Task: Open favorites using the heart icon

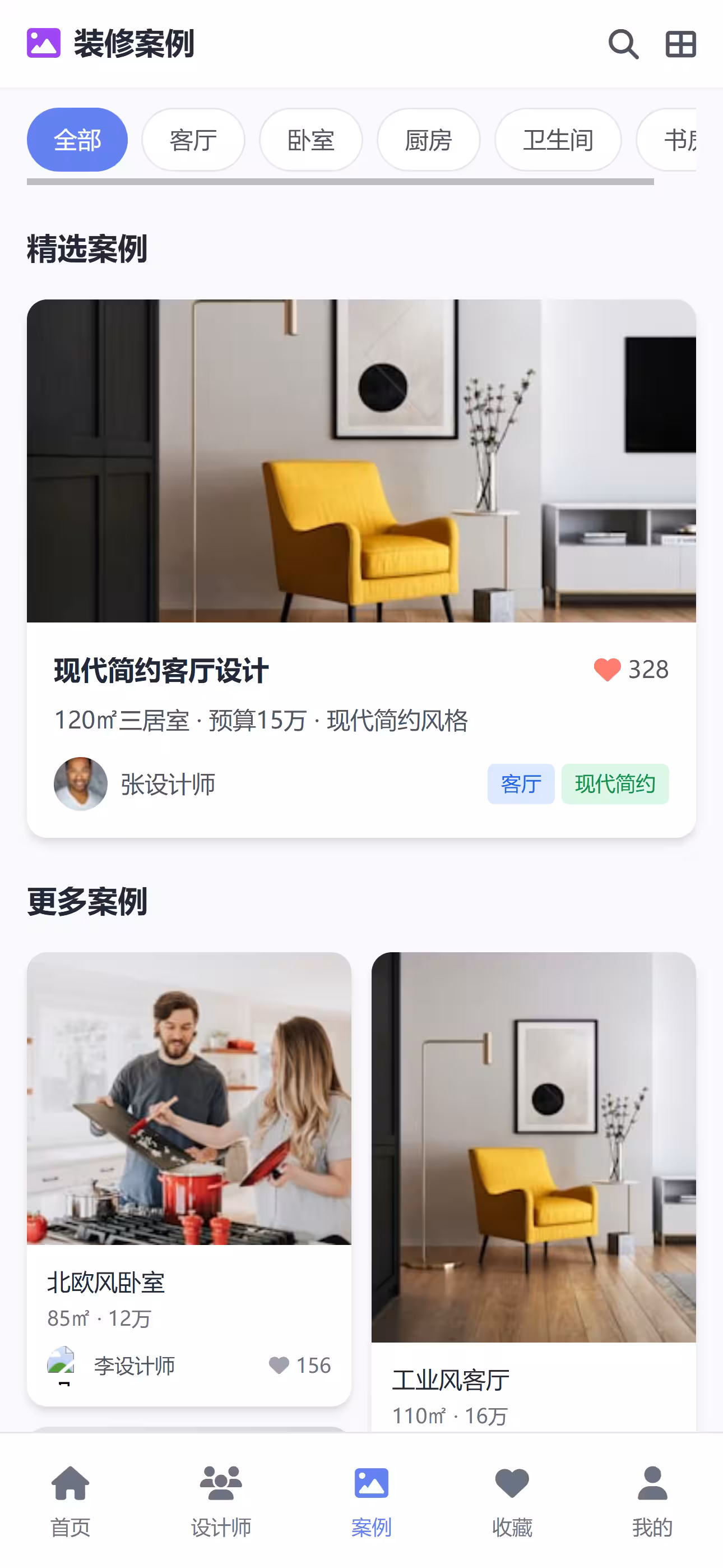Action: [x=511, y=1485]
